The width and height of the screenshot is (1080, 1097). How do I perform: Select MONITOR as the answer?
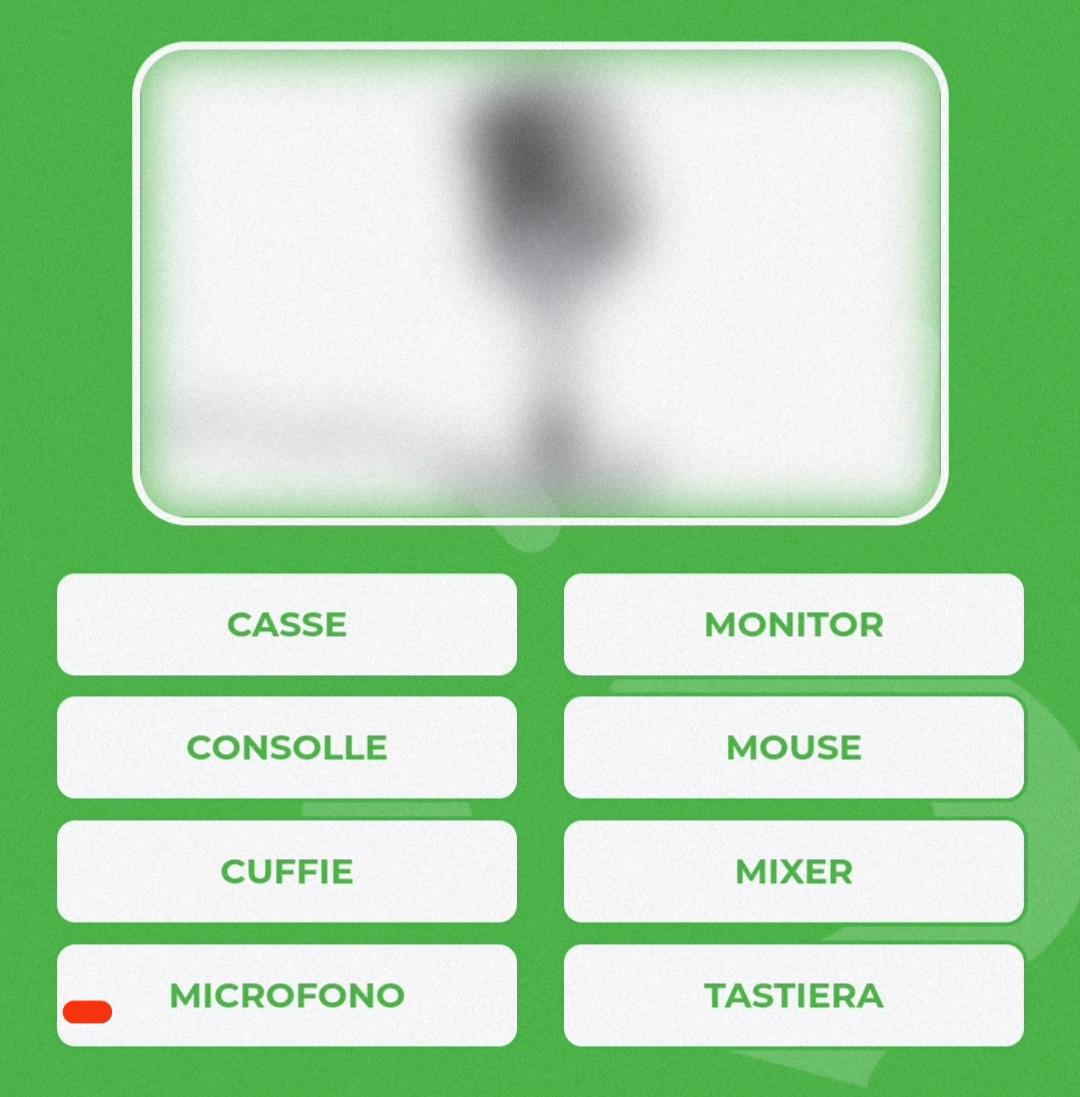(x=793, y=624)
